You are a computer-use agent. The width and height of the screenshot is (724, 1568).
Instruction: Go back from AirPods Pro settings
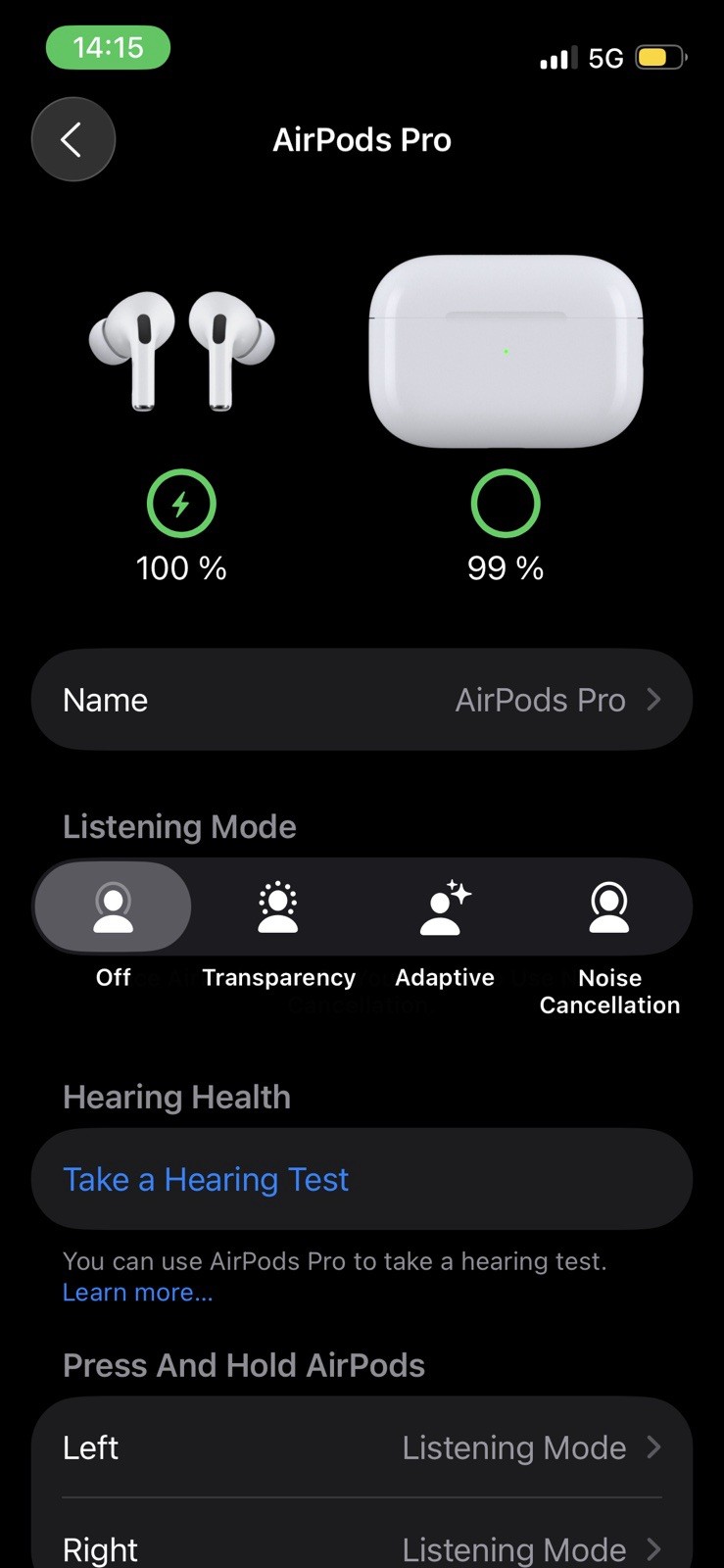pos(73,140)
